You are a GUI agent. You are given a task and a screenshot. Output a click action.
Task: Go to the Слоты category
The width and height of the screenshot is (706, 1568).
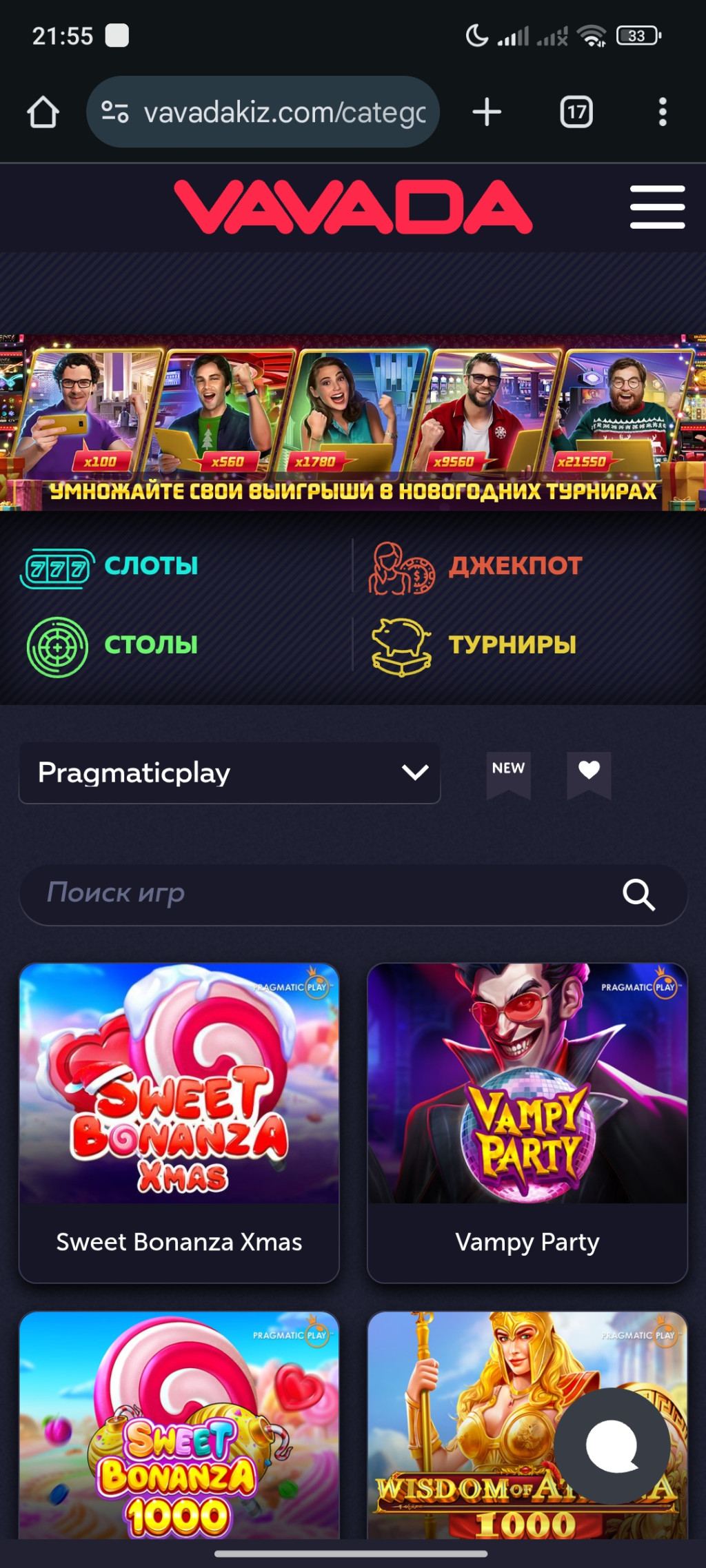pyautogui.click(x=112, y=567)
